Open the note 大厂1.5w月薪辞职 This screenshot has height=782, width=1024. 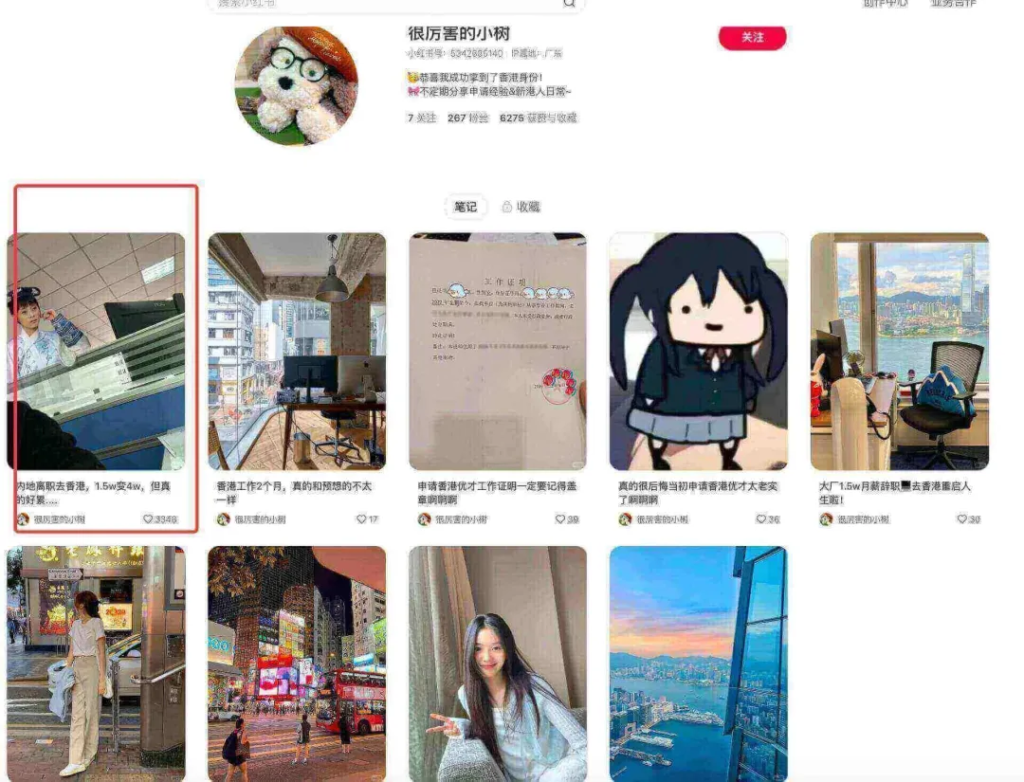pyautogui.click(x=899, y=351)
